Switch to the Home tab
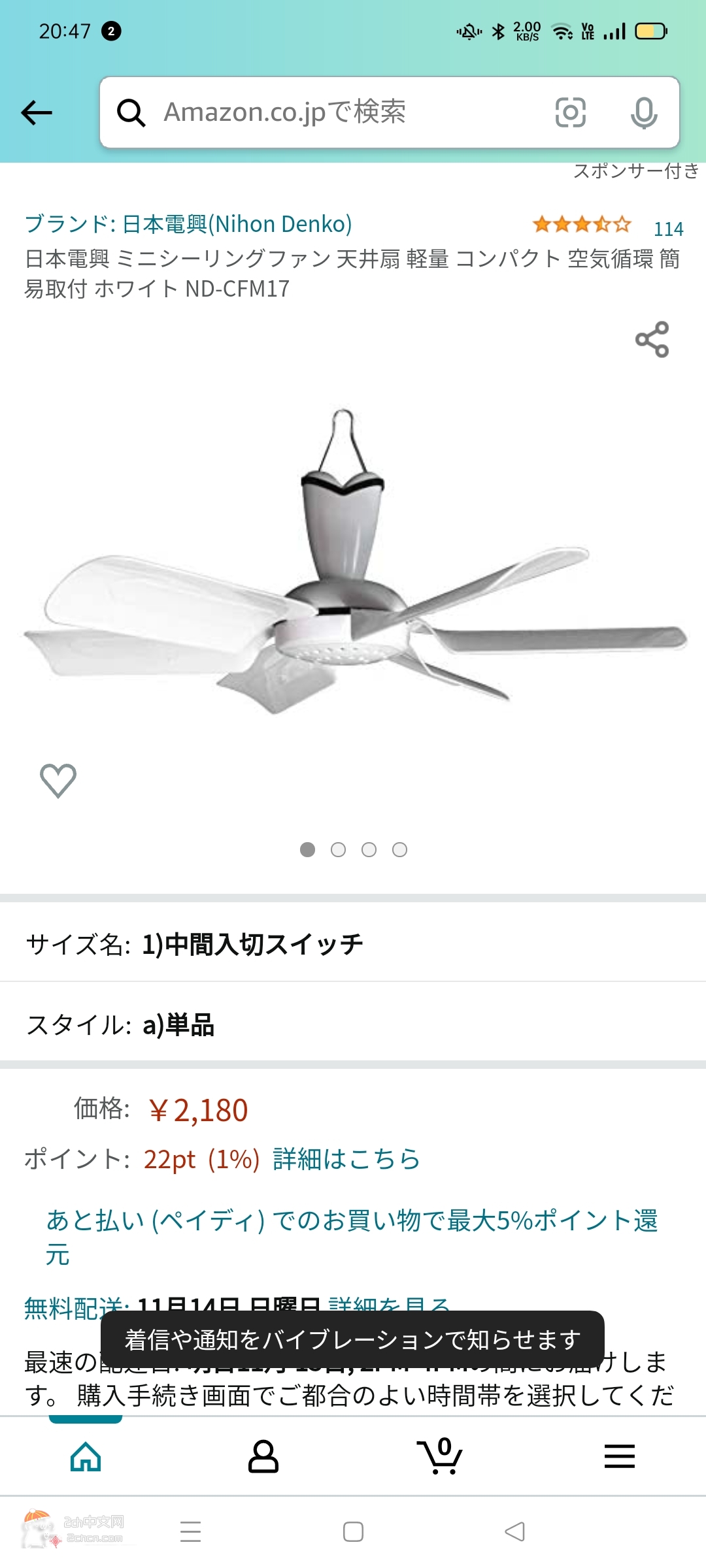The image size is (706, 1568). click(x=86, y=1456)
